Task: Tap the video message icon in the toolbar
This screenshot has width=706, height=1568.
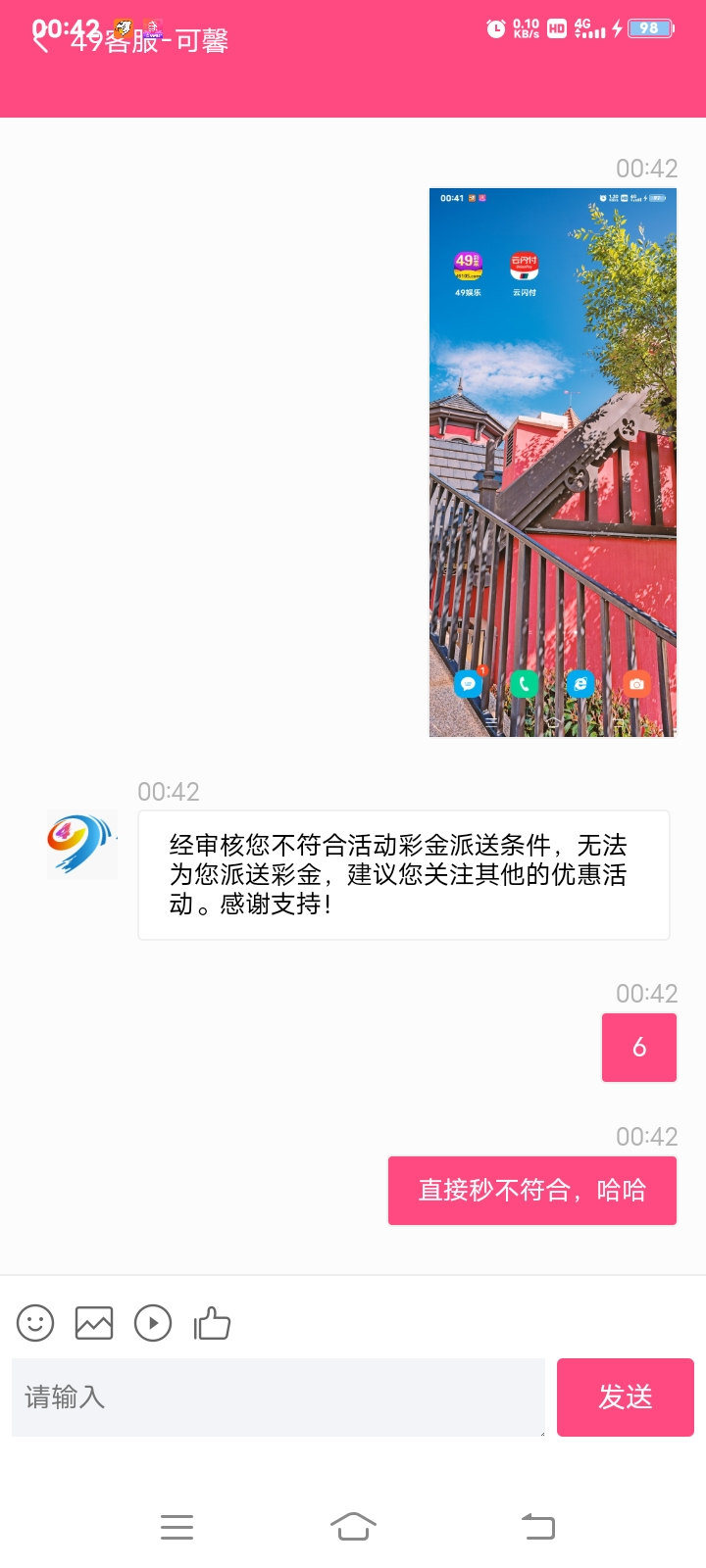Action: 153,1323
